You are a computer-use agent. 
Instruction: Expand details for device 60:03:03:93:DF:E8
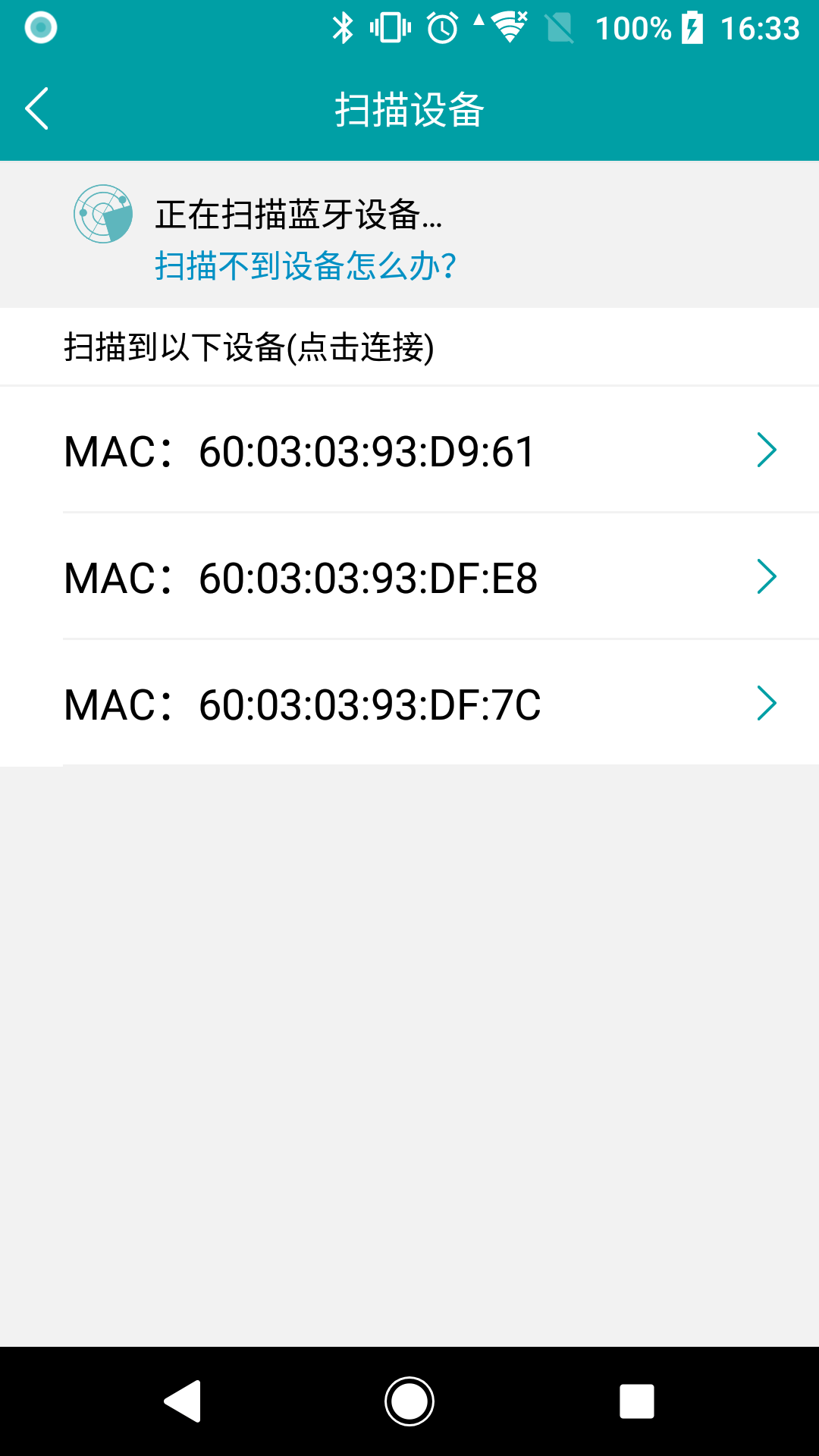click(x=767, y=576)
